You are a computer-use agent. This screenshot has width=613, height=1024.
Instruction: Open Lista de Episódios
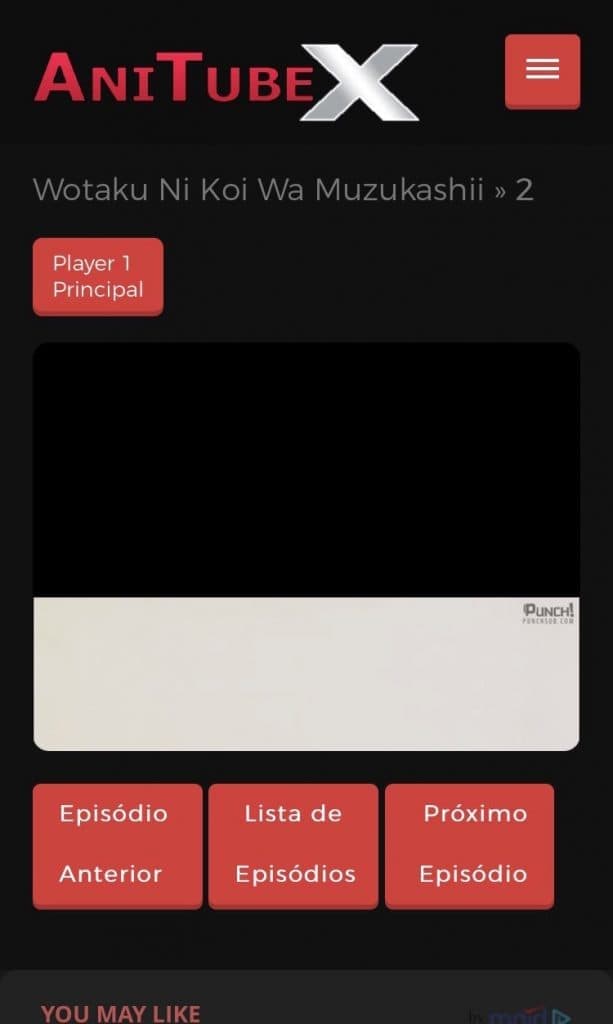coord(293,844)
